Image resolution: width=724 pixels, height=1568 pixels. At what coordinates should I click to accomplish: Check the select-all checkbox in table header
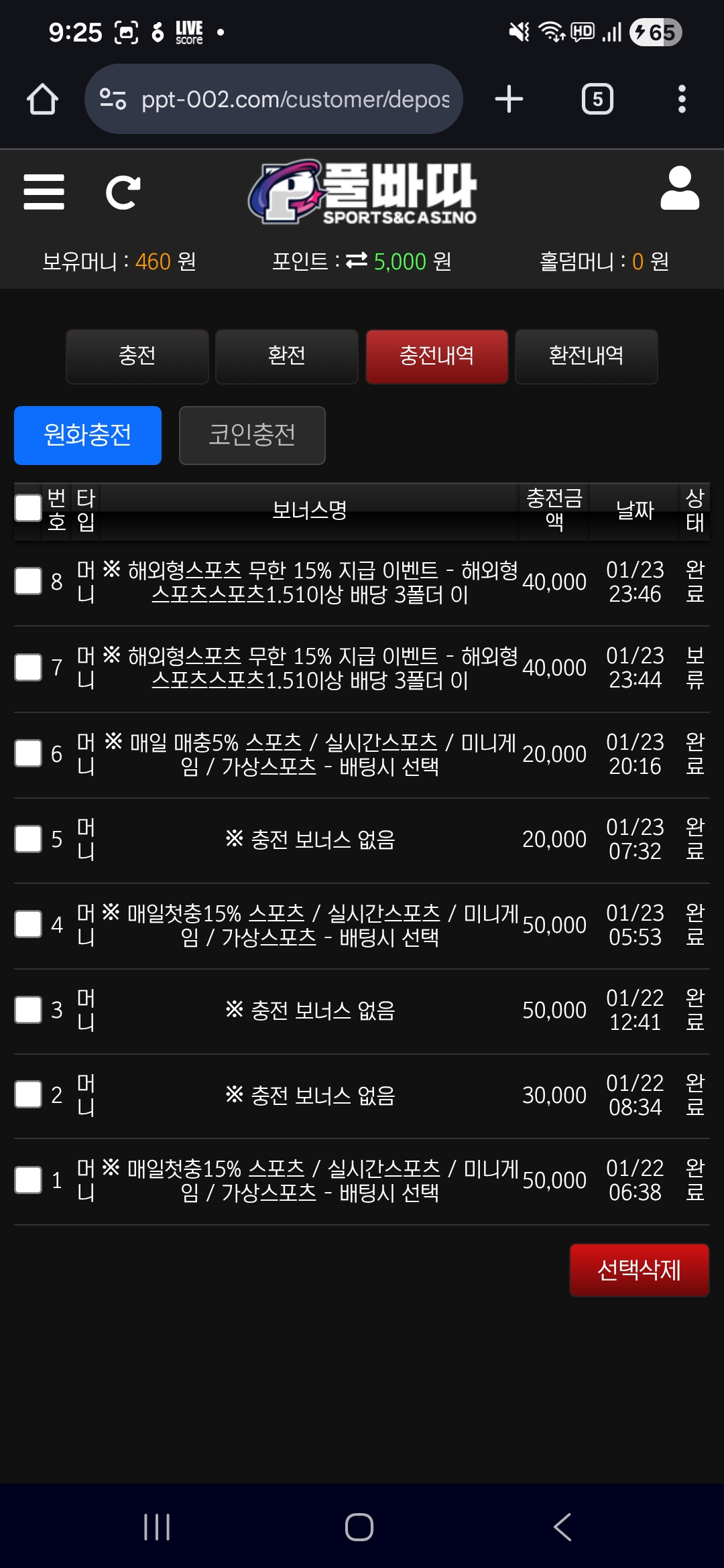(x=28, y=508)
